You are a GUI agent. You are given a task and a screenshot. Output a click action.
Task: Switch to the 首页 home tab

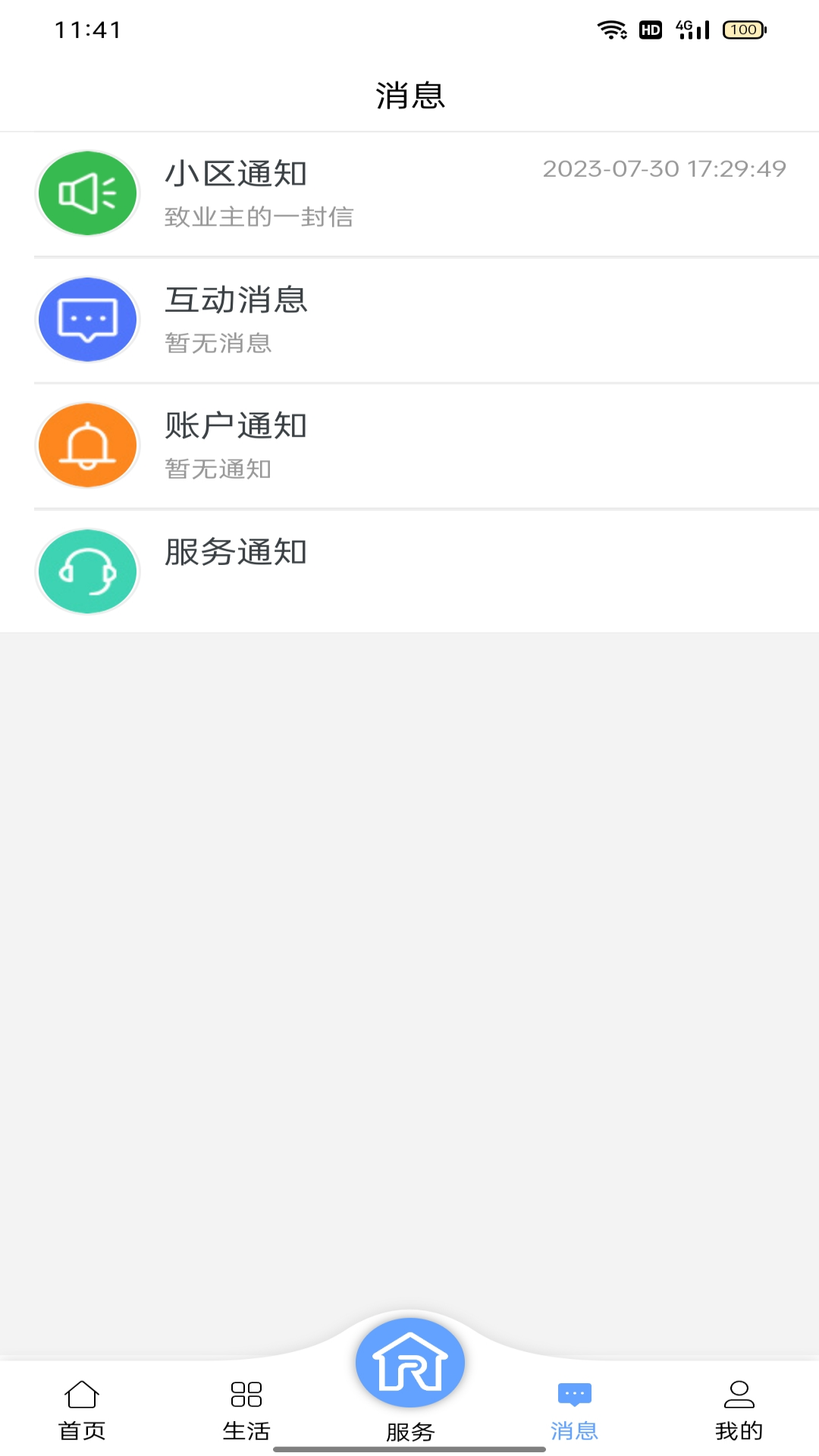82,1409
